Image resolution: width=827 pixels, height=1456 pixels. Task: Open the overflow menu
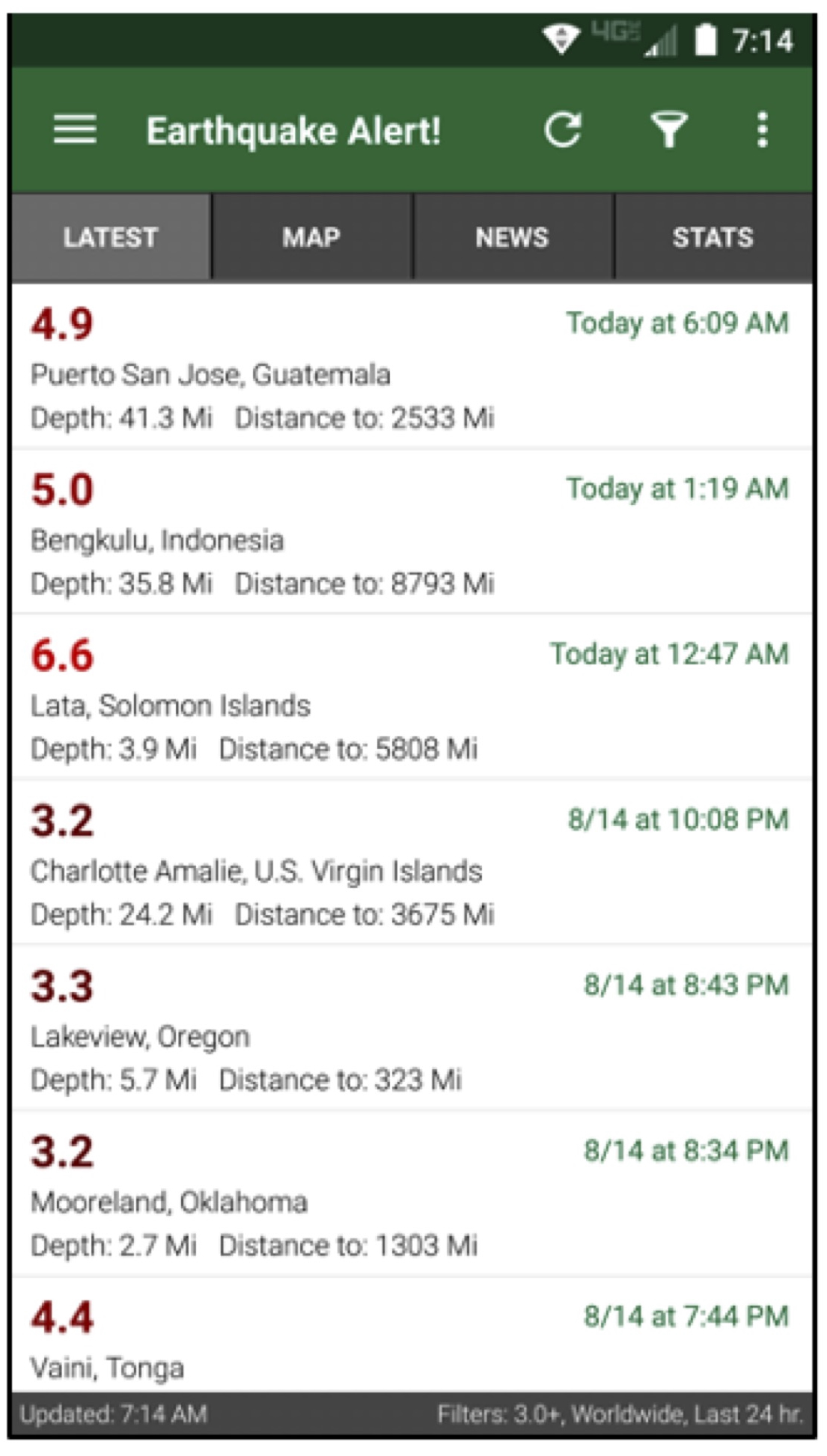coord(762,130)
